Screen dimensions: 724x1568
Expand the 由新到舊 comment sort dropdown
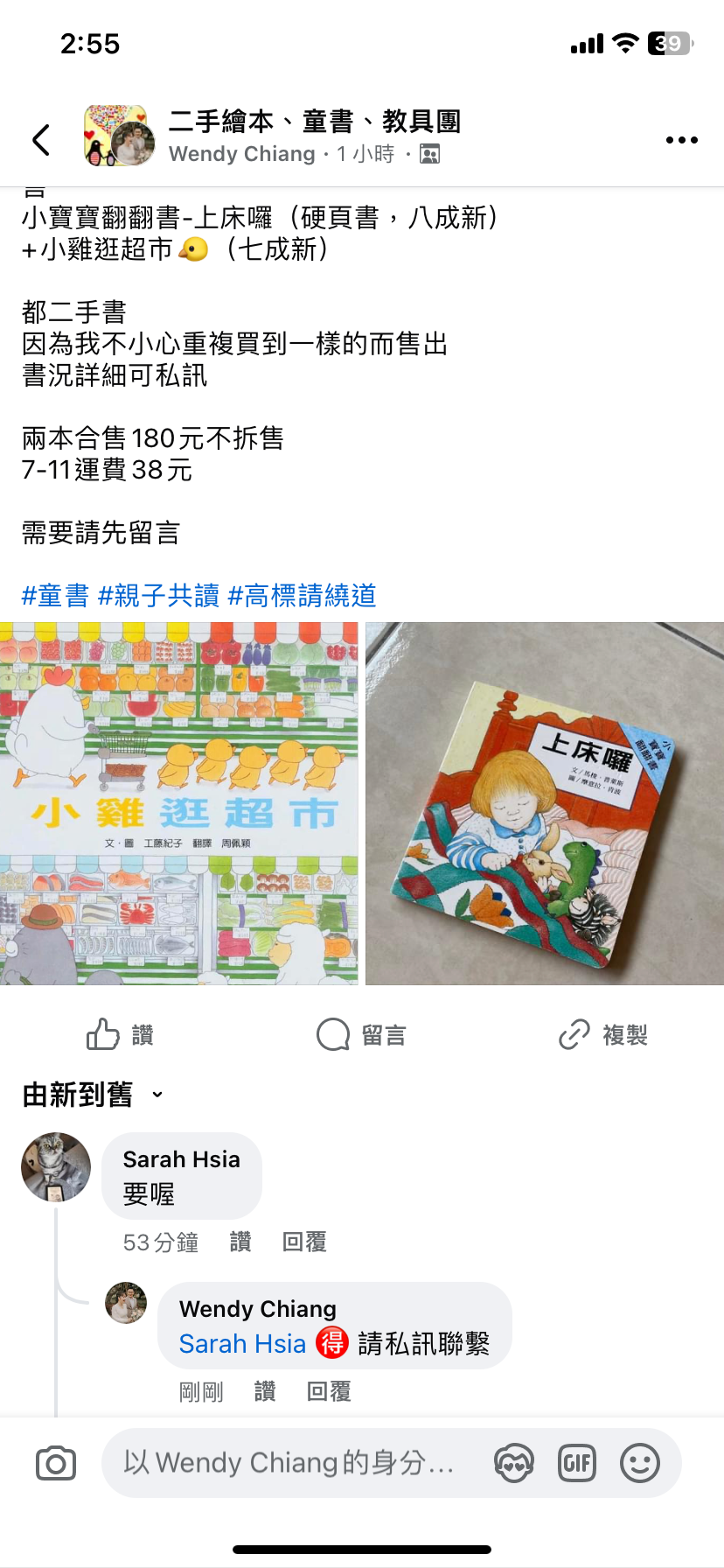click(x=92, y=1095)
